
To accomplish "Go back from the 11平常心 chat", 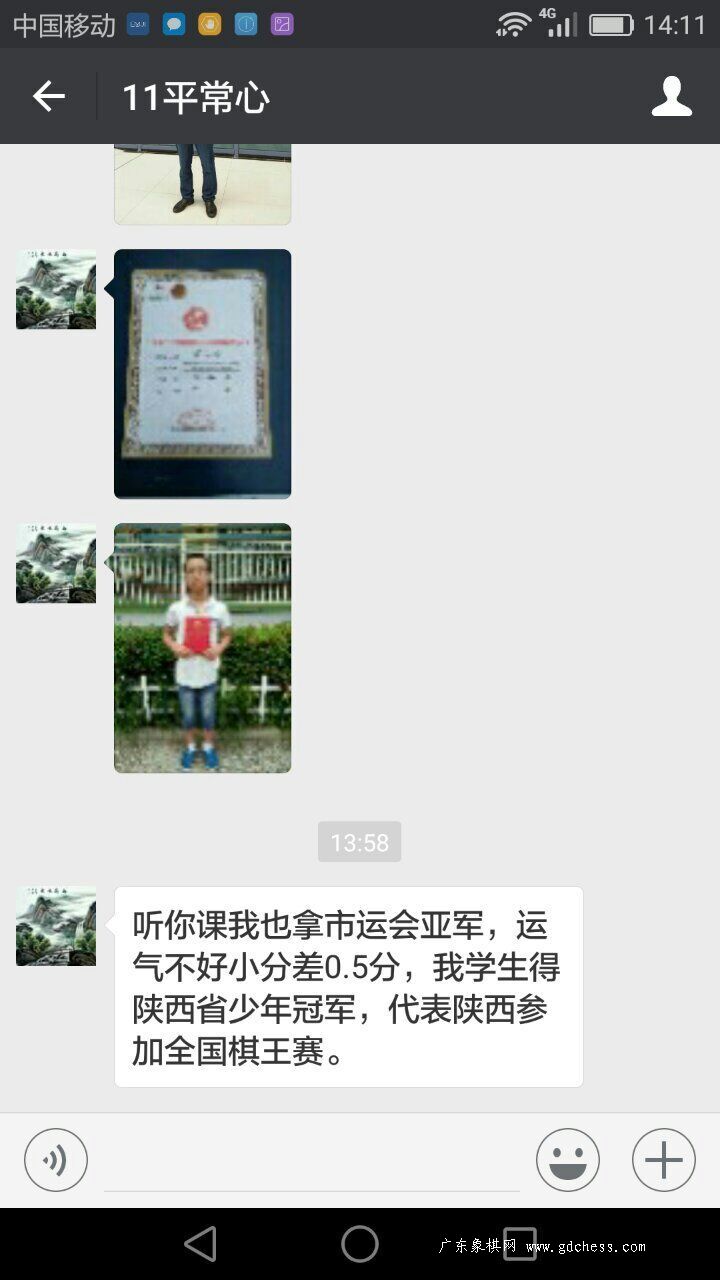I will tap(48, 97).
